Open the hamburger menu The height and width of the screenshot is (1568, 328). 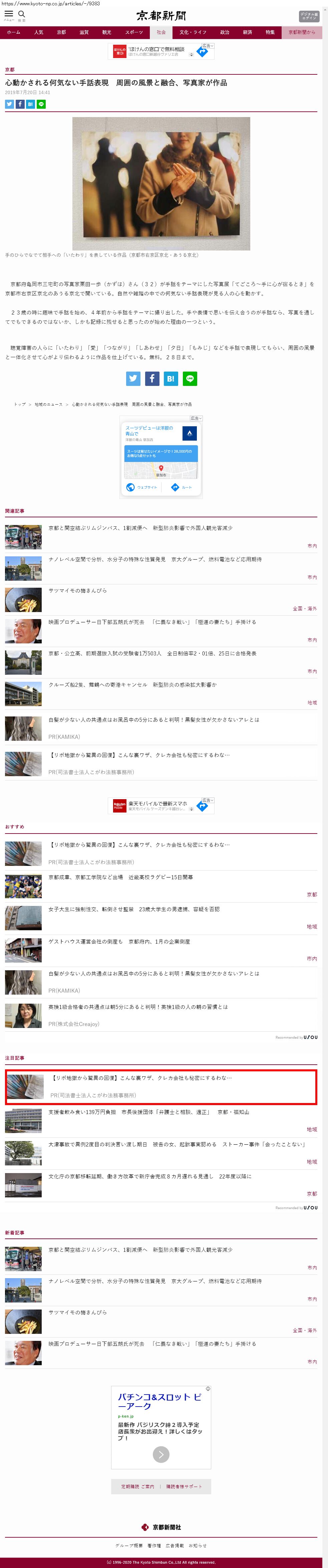pyautogui.click(x=9, y=15)
